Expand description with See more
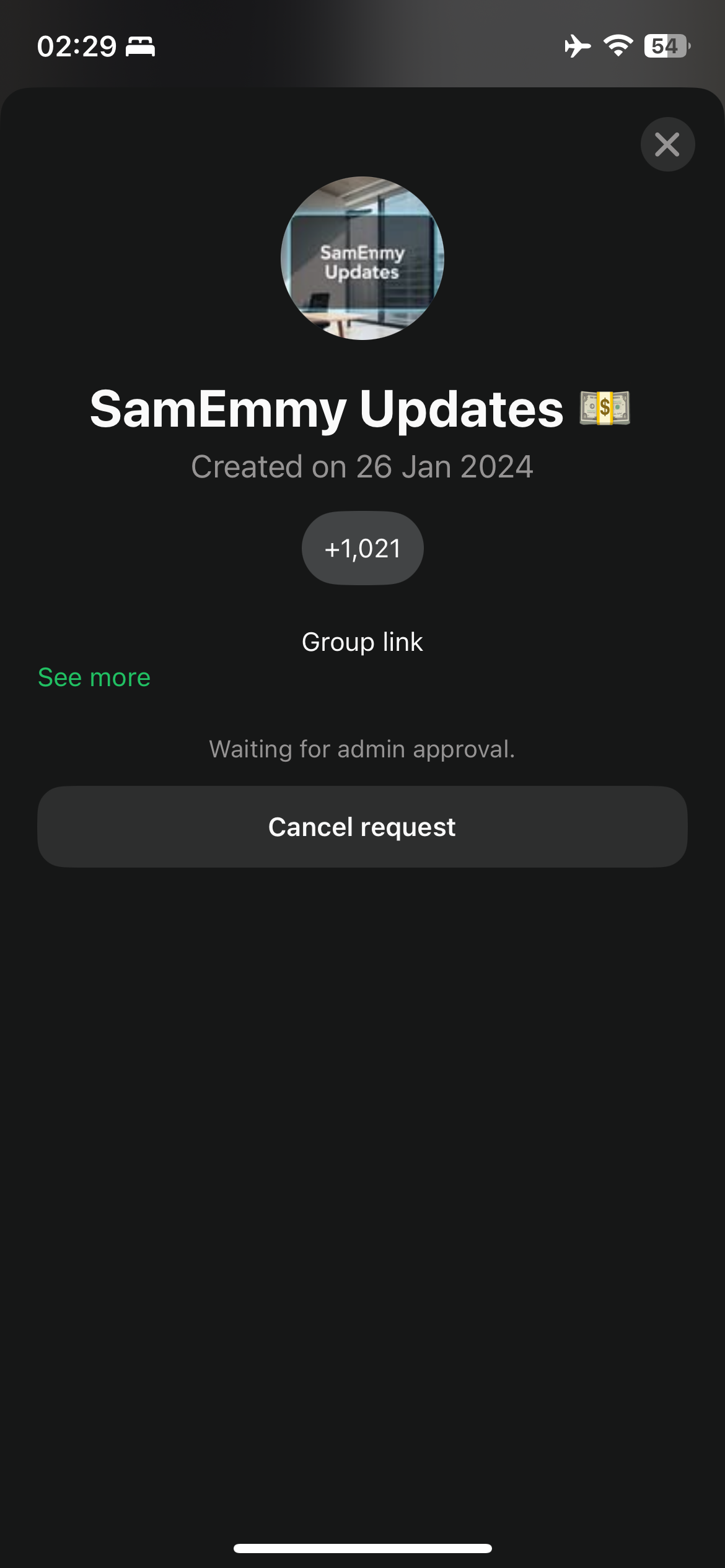This screenshot has height=1568, width=725. click(x=94, y=677)
